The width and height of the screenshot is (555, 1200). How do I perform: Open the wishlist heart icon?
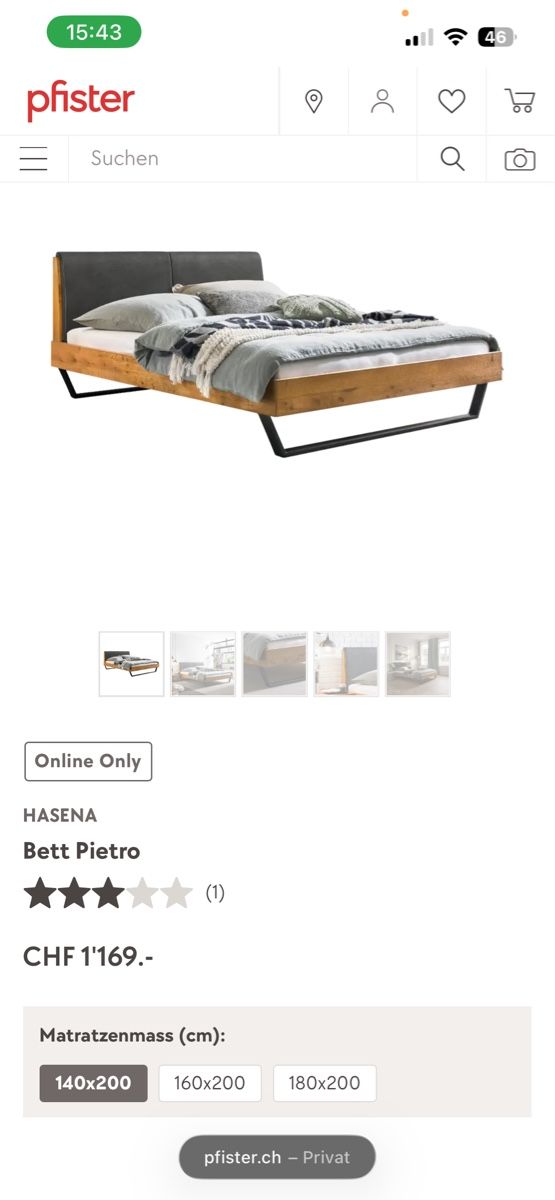(452, 101)
